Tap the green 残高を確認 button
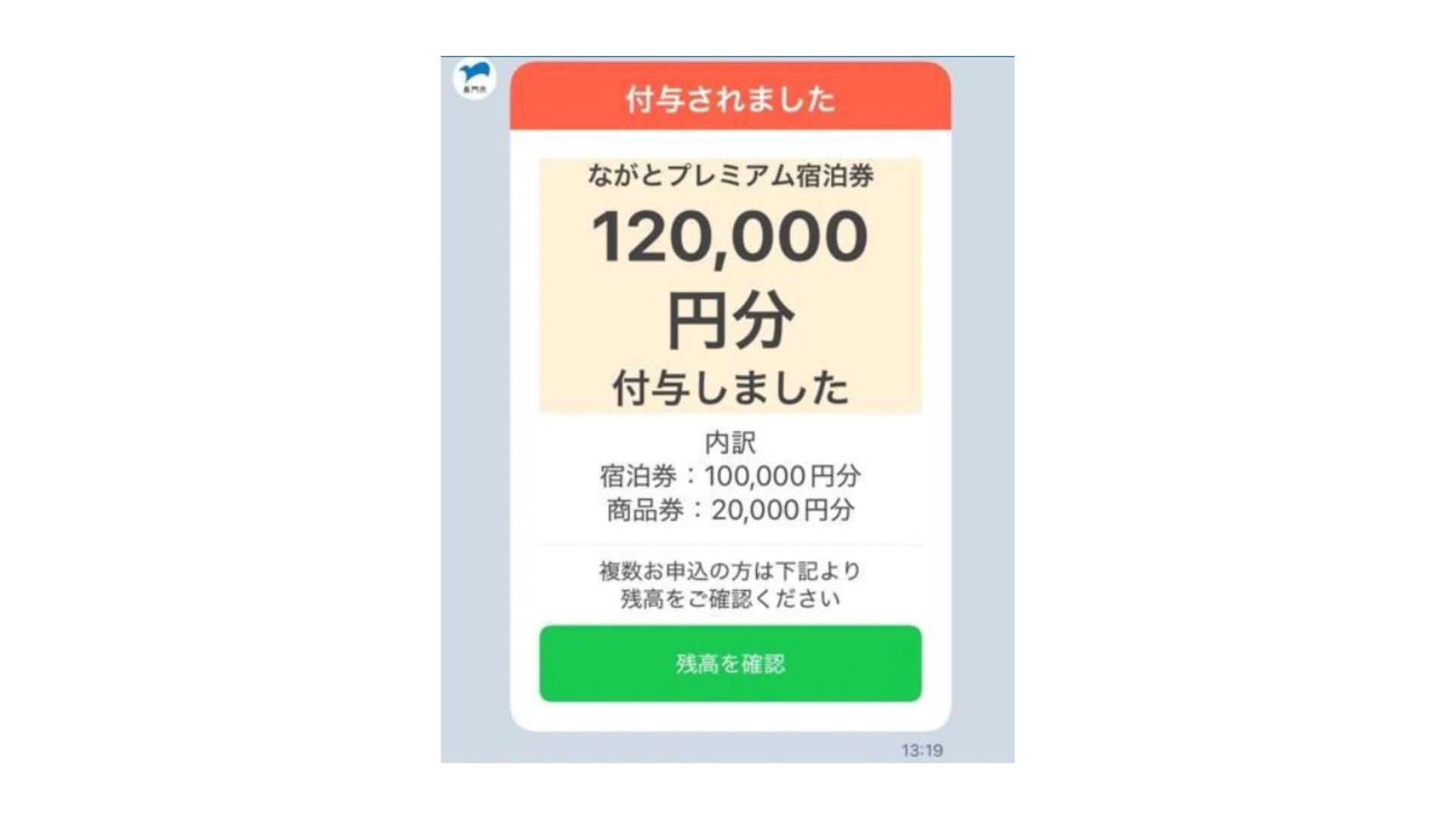 pyautogui.click(x=730, y=664)
